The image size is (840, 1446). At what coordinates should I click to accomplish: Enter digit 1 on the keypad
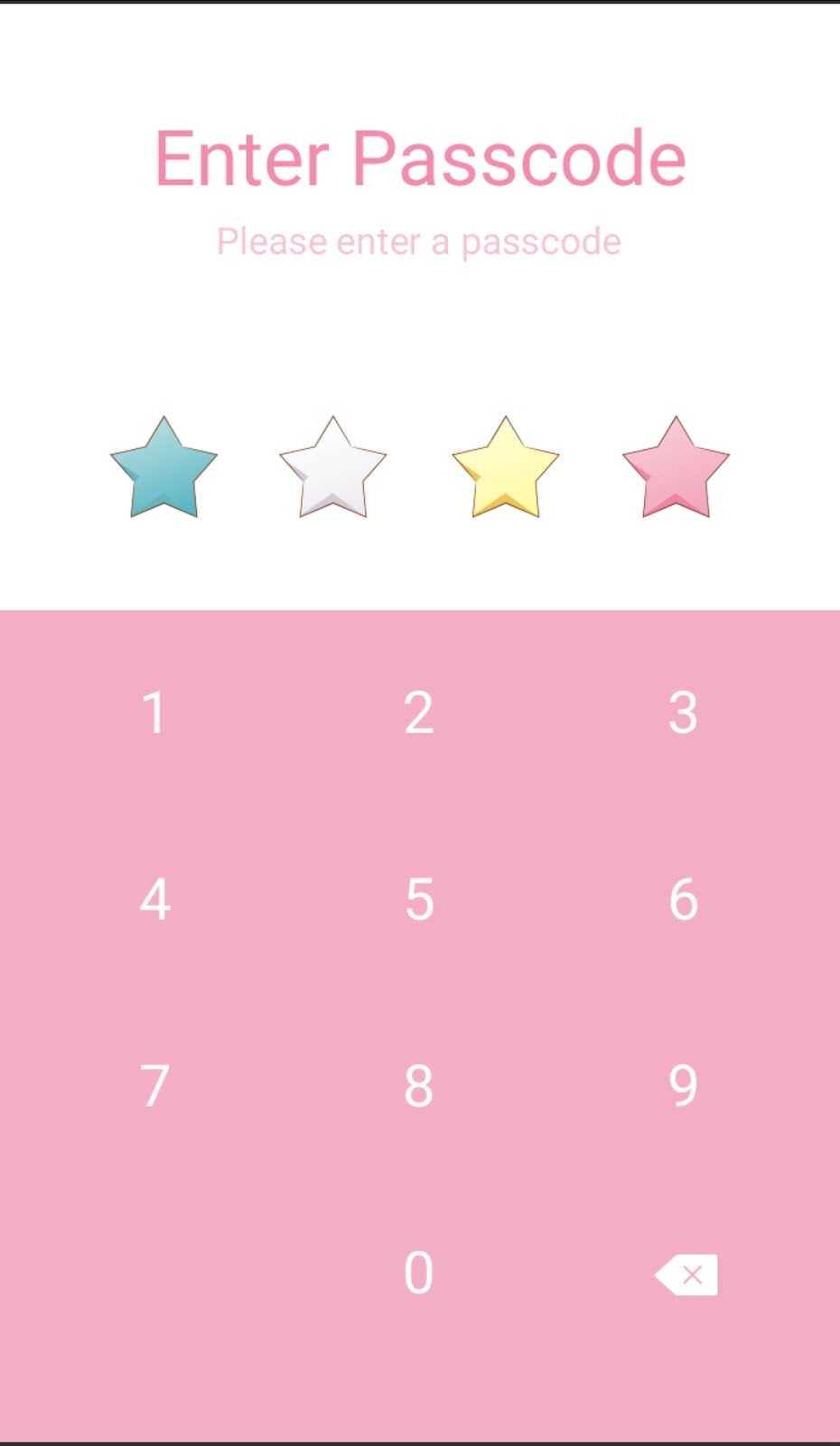coord(154,712)
